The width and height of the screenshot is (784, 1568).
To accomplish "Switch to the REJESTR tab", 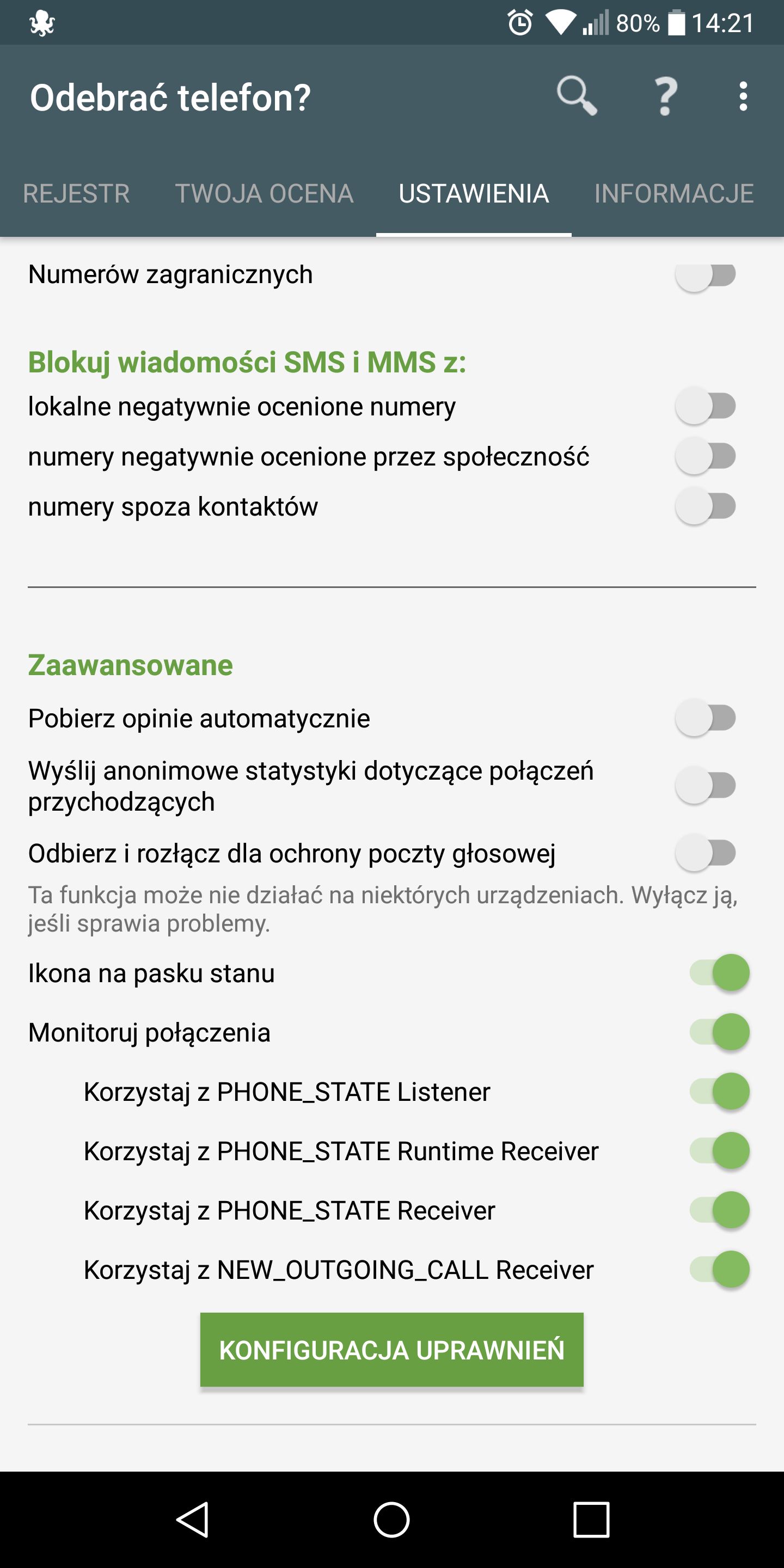I will [76, 194].
